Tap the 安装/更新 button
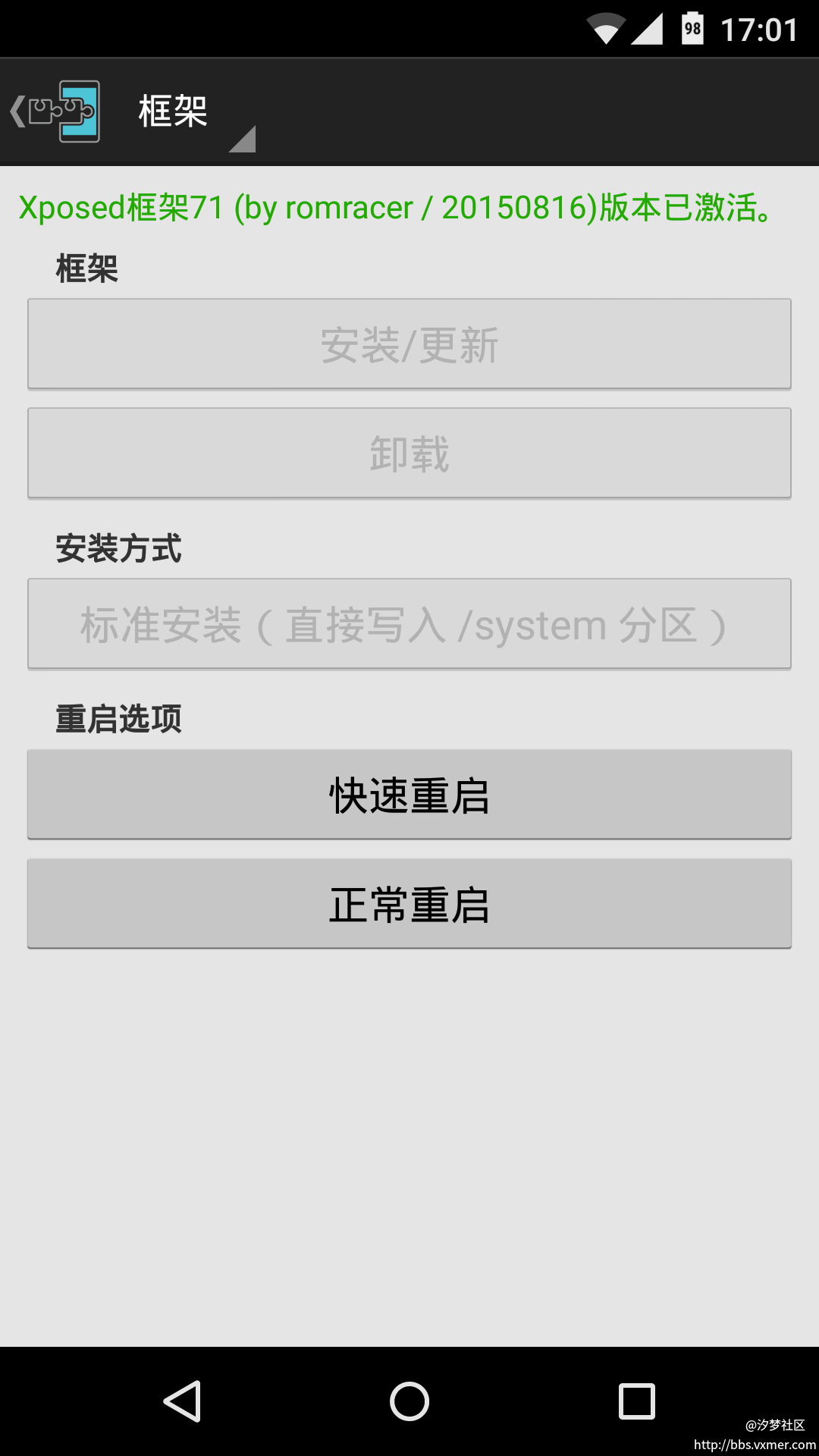This screenshot has width=819, height=1456. click(x=409, y=344)
